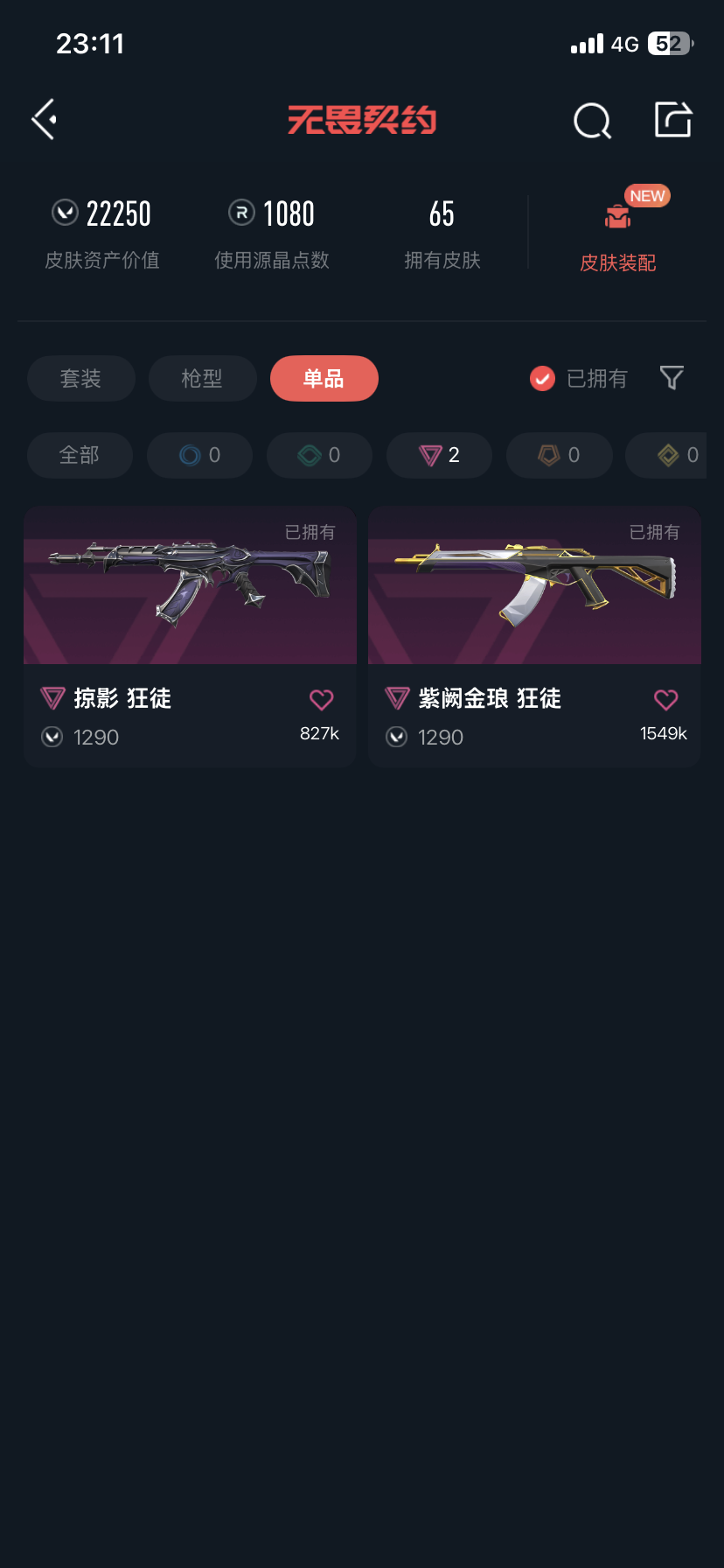This screenshot has width=724, height=1568.
Task: Open the search icon
Action: tap(592, 121)
